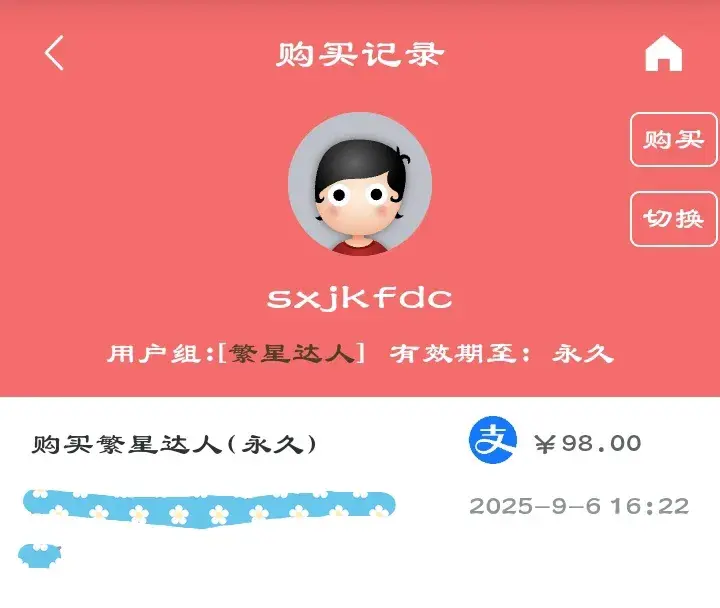
Task: Open the home icon
Action: tap(663, 54)
